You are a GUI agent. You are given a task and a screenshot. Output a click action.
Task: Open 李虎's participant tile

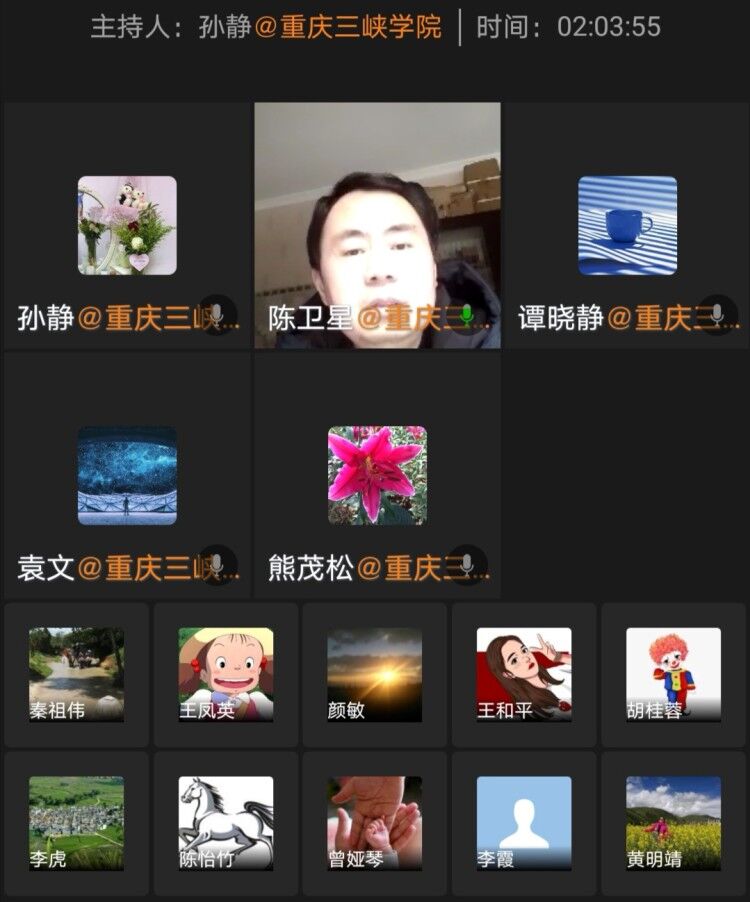pos(76,824)
